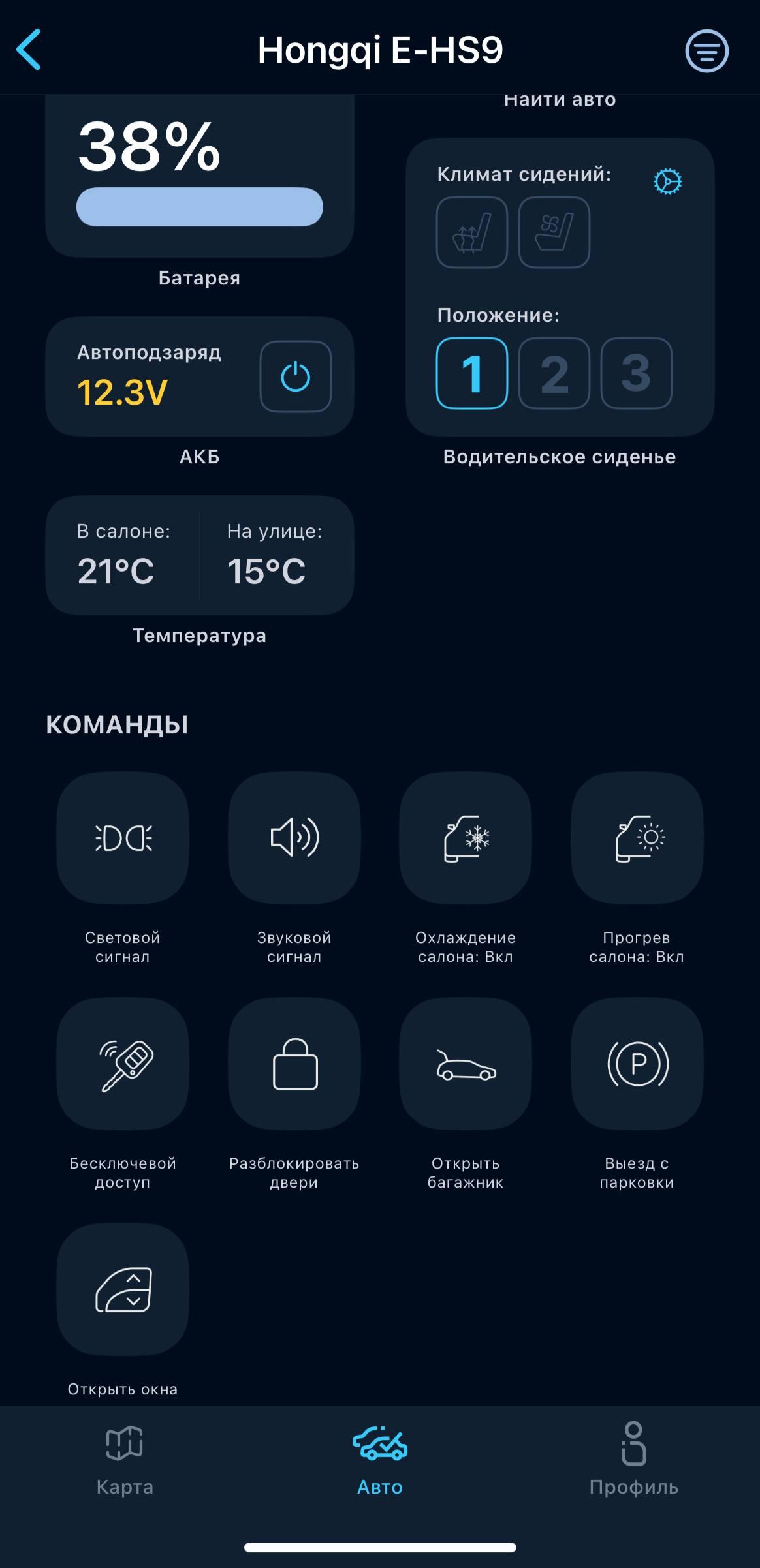Select seat position 2
This screenshot has width=760, height=1568.
pyautogui.click(x=554, y=373)
